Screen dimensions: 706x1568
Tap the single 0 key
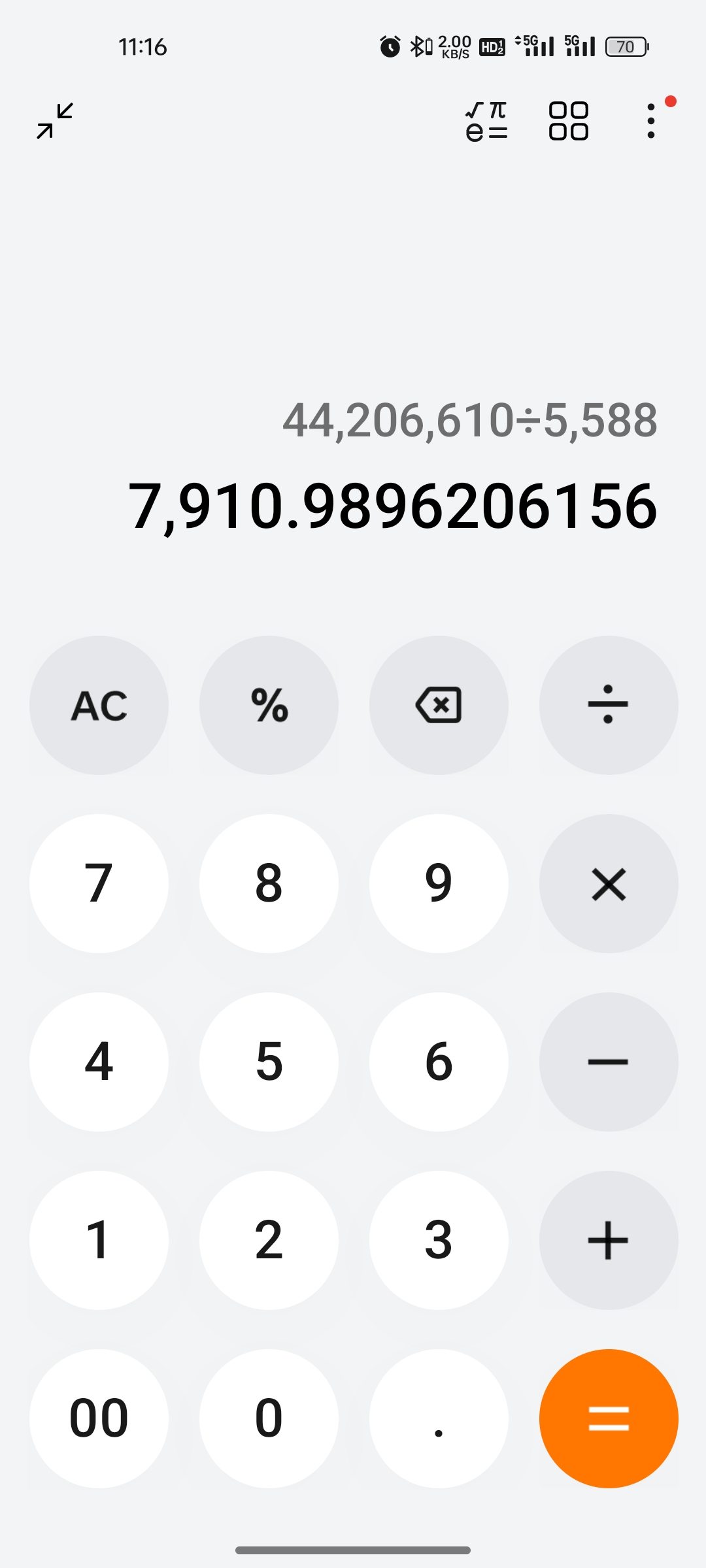click(269, 1418)
